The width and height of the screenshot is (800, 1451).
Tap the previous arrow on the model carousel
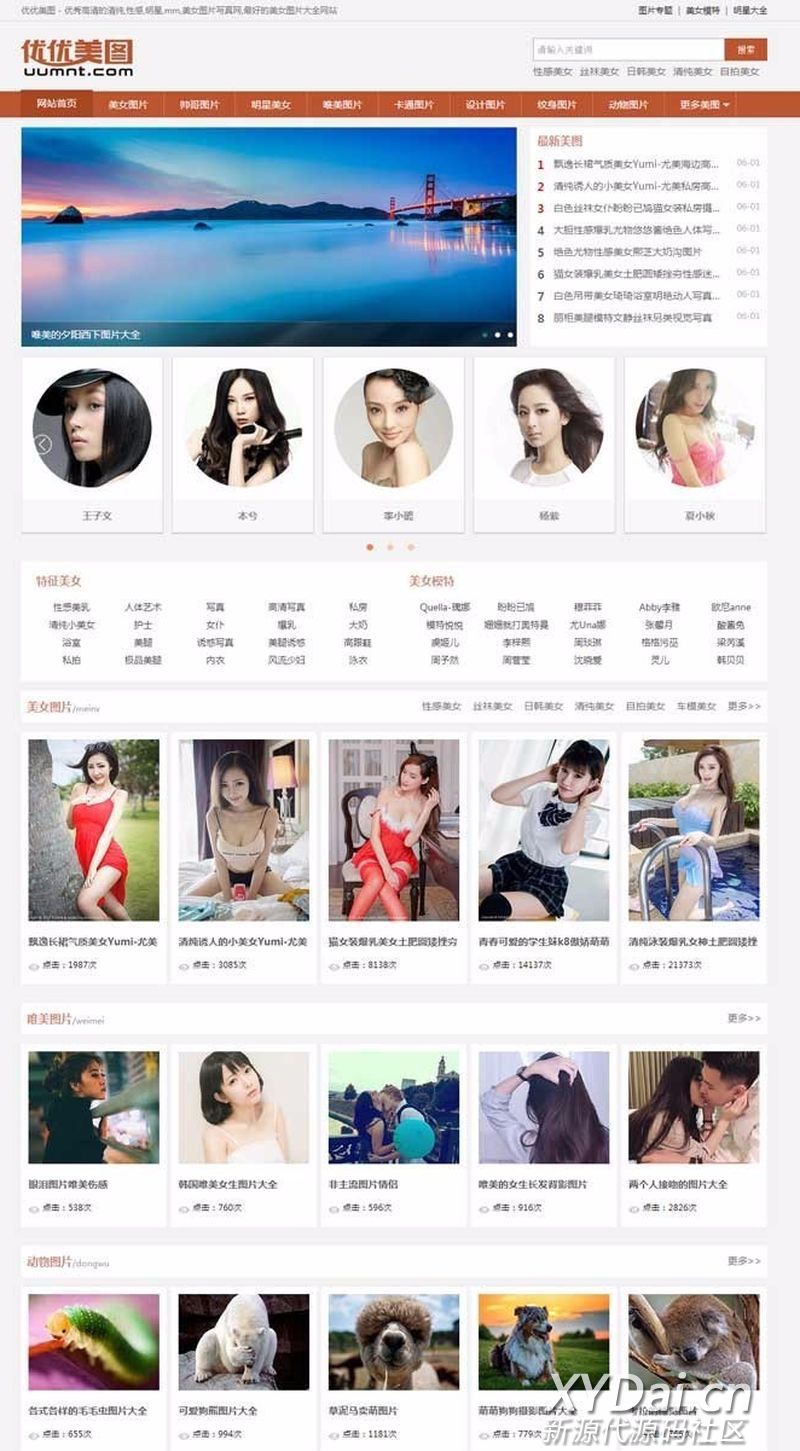[43, 445]
